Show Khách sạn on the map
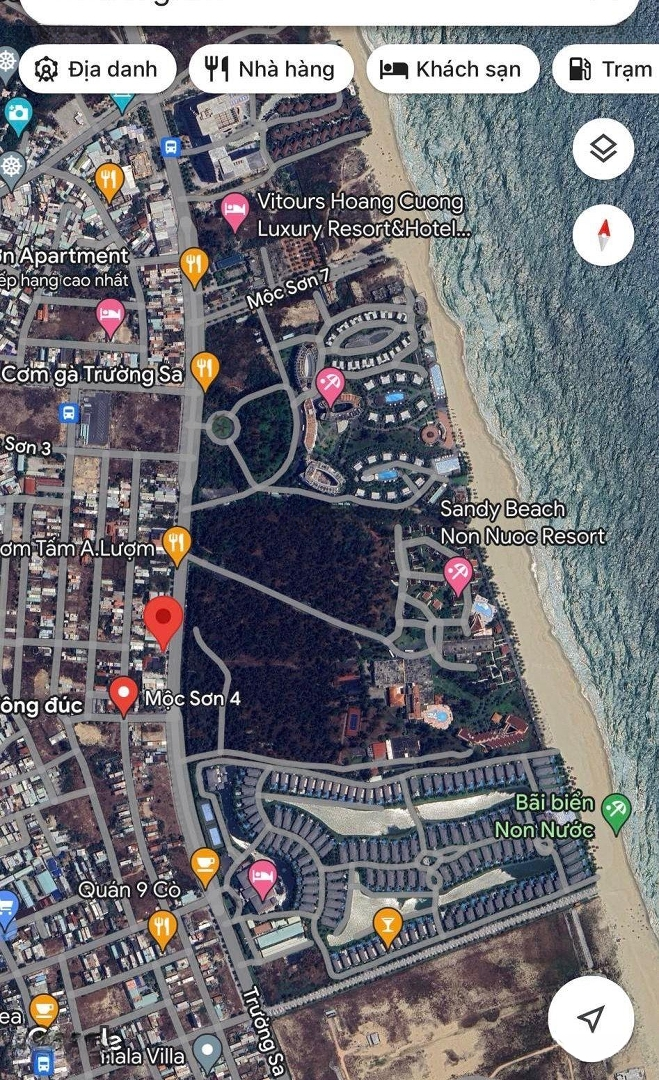 [453, 69]
